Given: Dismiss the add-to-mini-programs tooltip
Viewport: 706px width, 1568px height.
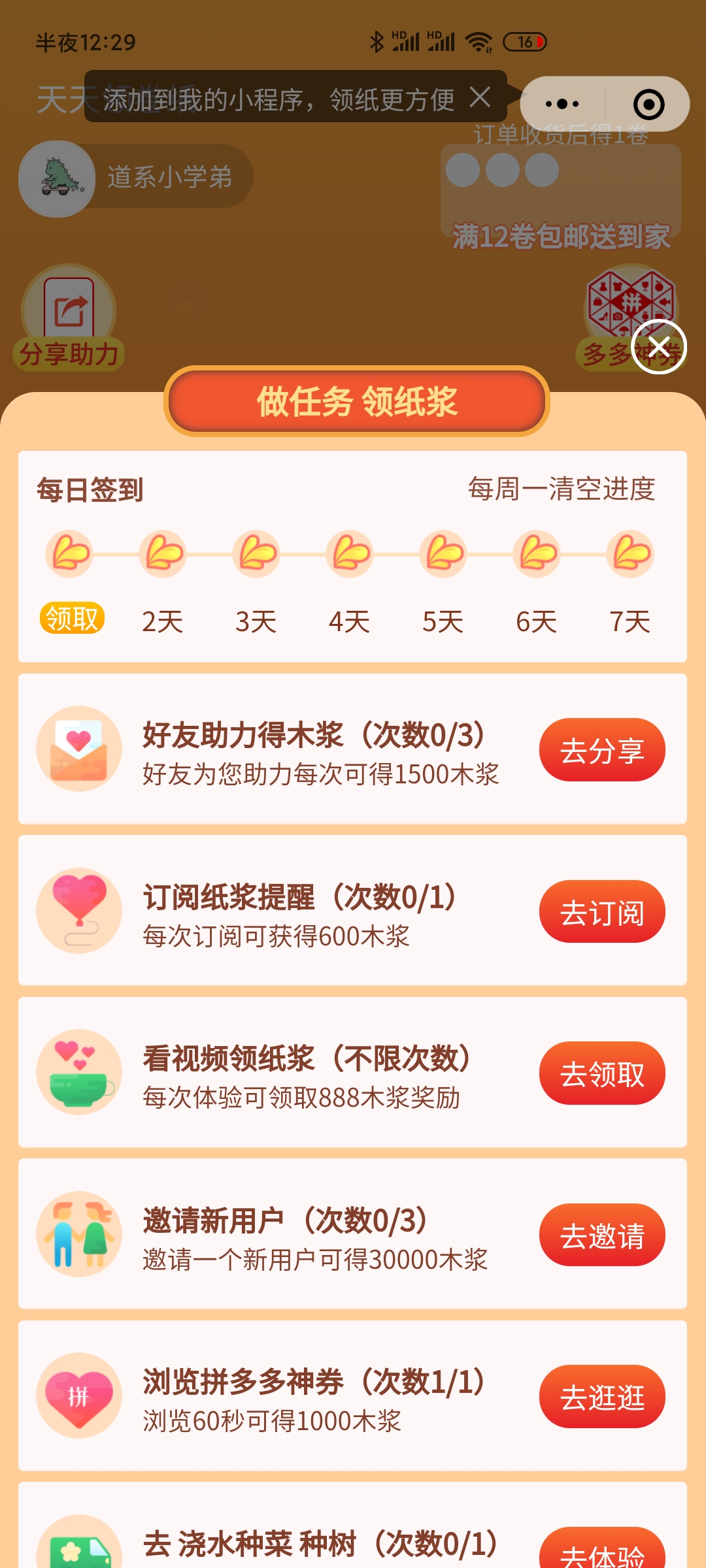Looking at the screenshot, I should pyautogui.click(x=480, y=98).
